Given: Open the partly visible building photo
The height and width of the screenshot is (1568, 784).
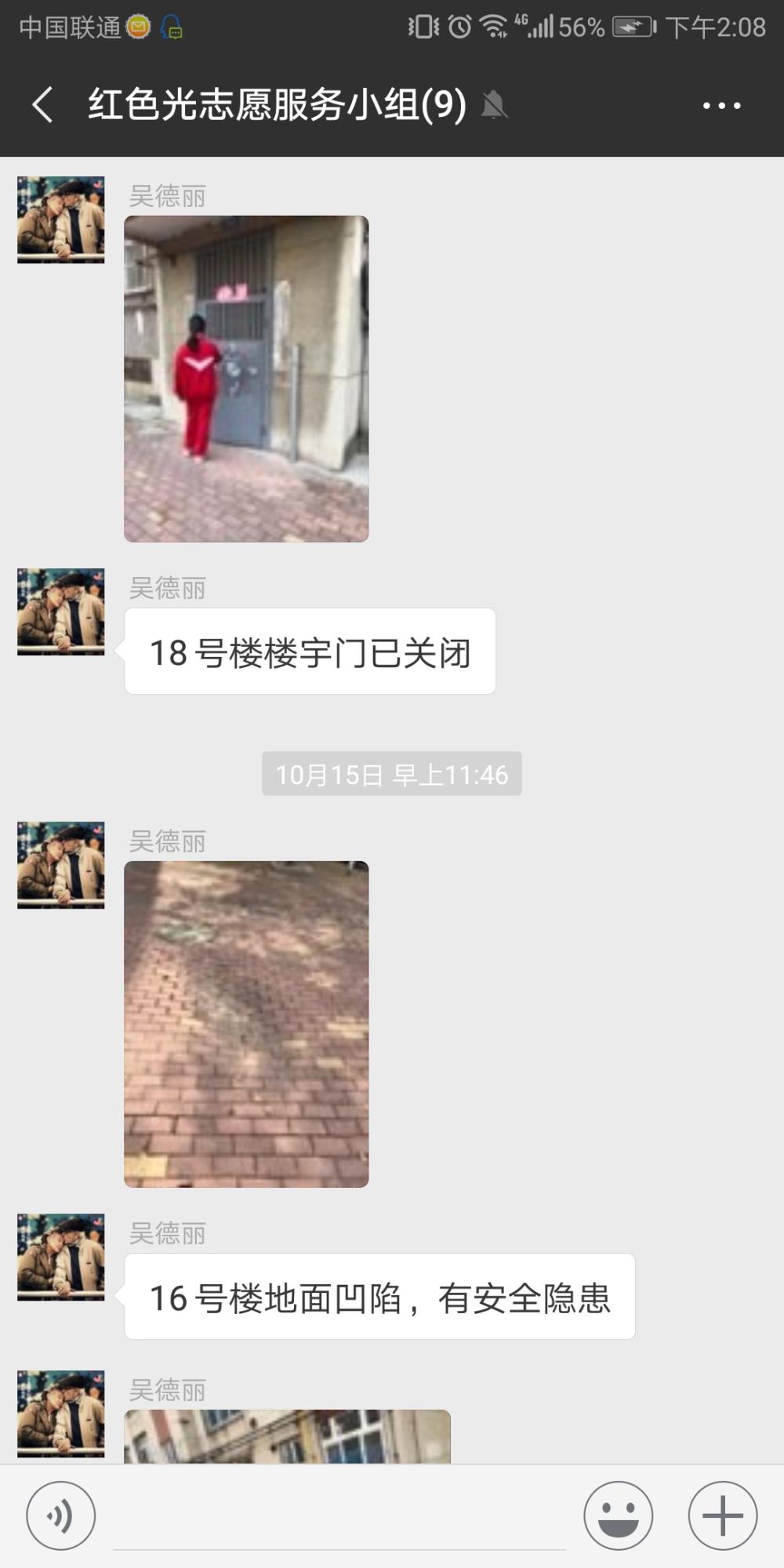Looking at the screenshot, I should (288, 1436).
